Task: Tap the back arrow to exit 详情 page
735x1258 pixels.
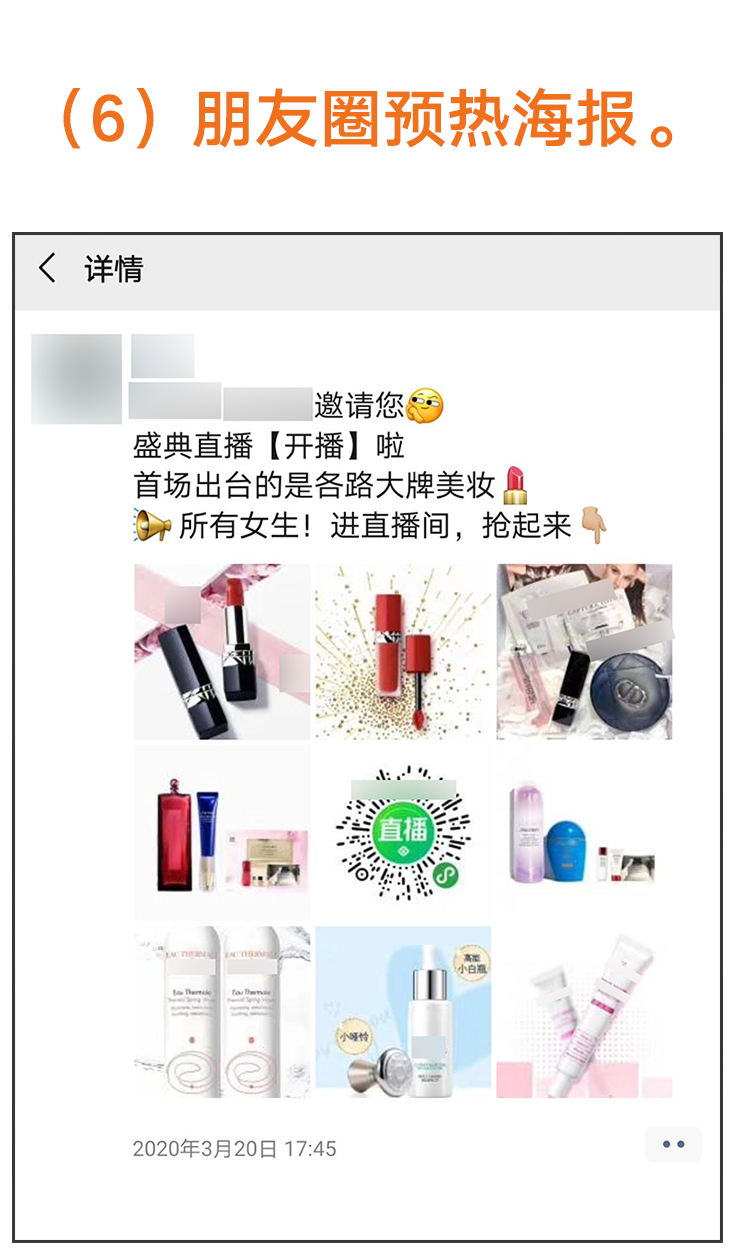Action: (x=48, y=268)
